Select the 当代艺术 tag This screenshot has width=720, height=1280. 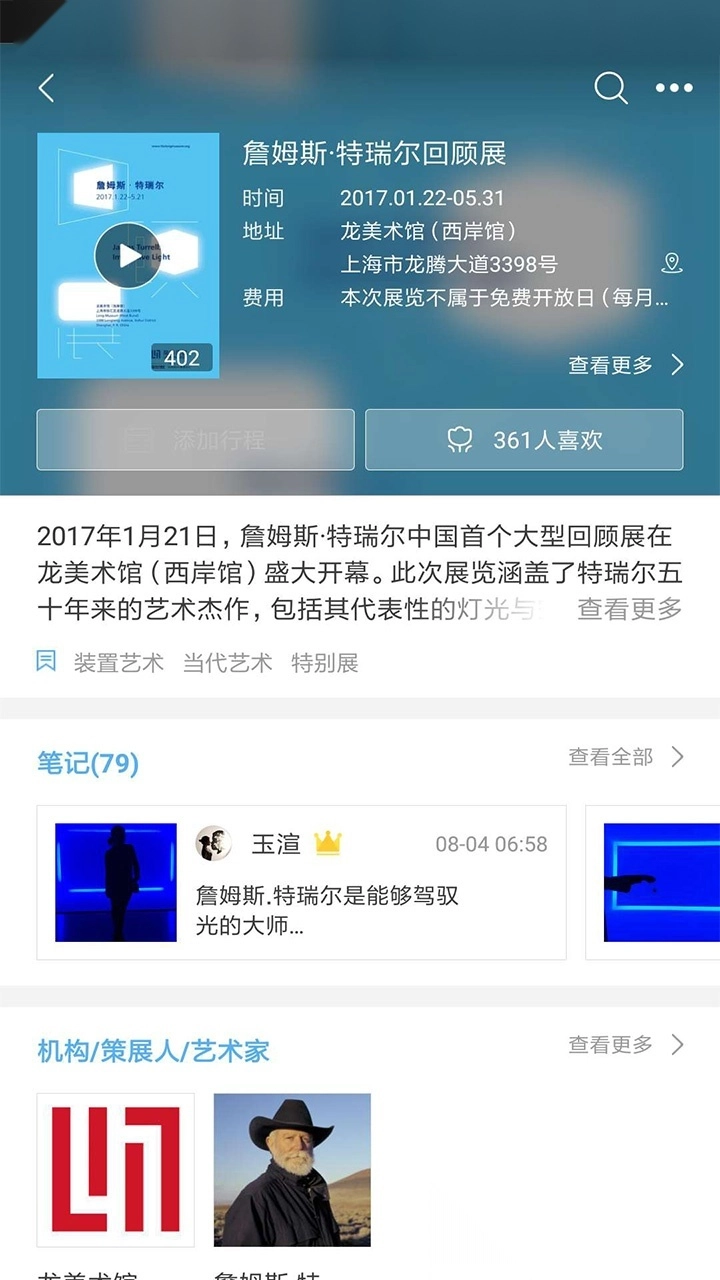[x=227, y=663]
